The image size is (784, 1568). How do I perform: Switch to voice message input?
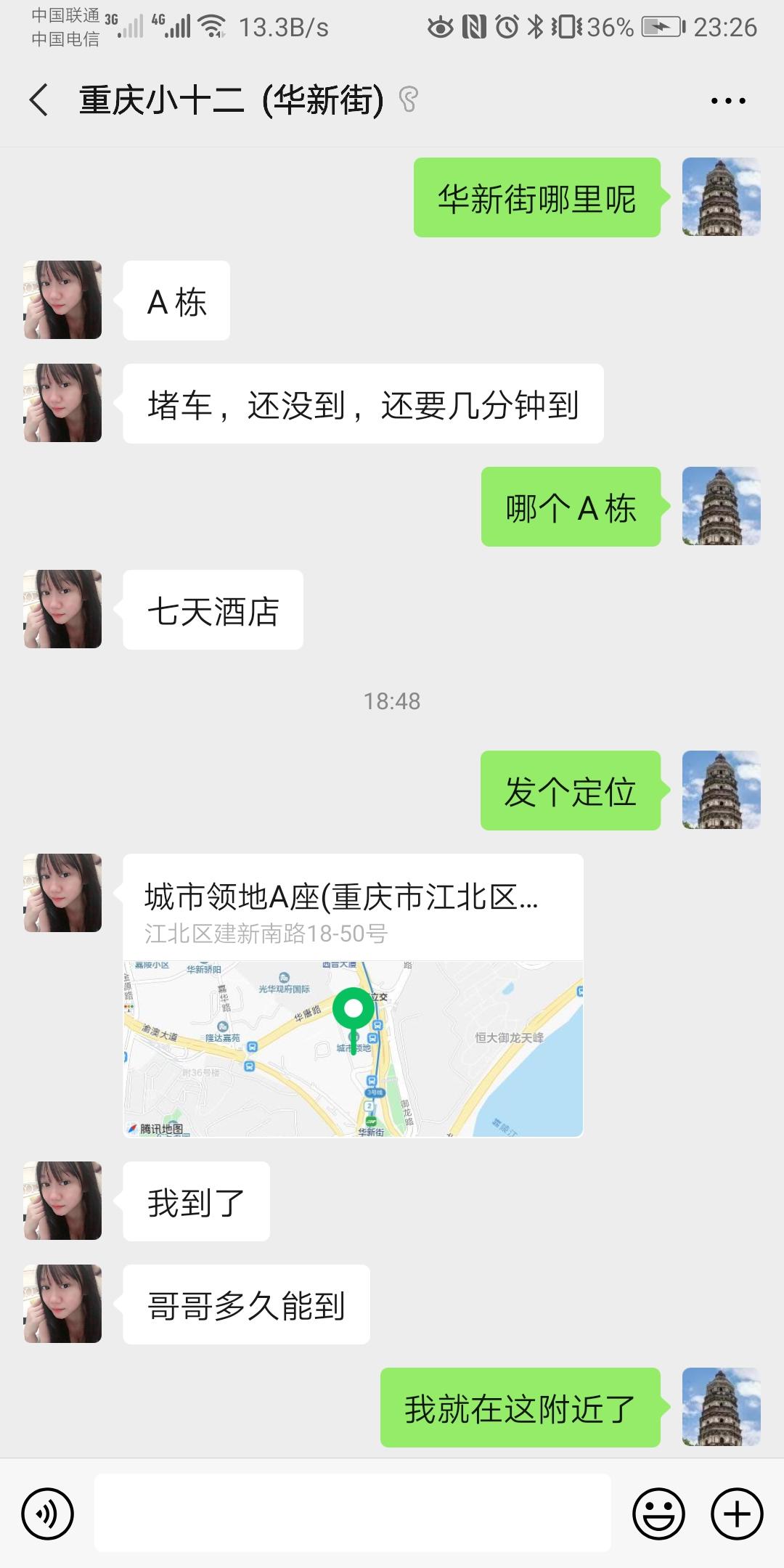[x=48, y=1514]
